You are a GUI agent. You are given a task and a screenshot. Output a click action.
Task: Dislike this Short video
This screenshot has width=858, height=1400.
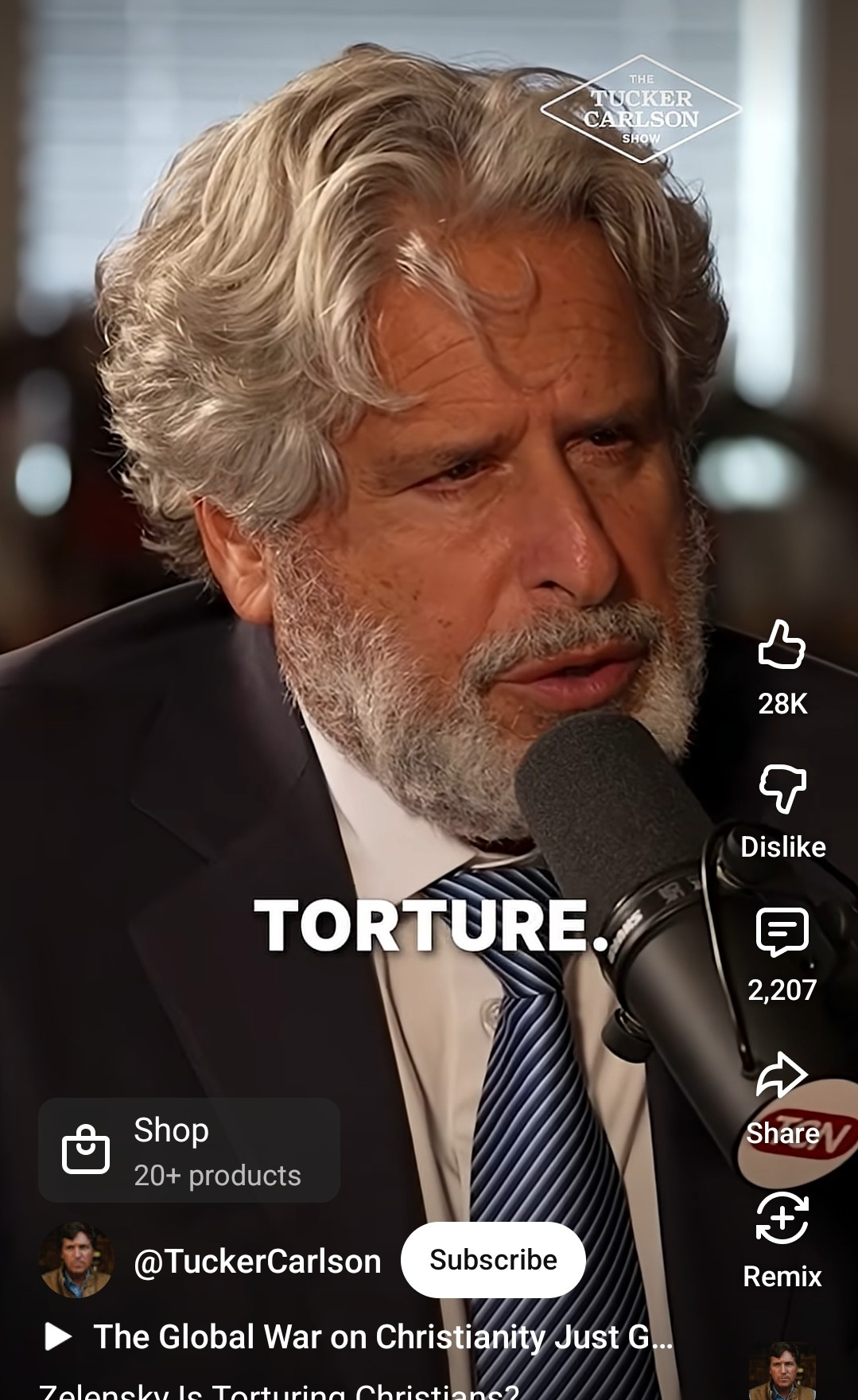[782, 788]
